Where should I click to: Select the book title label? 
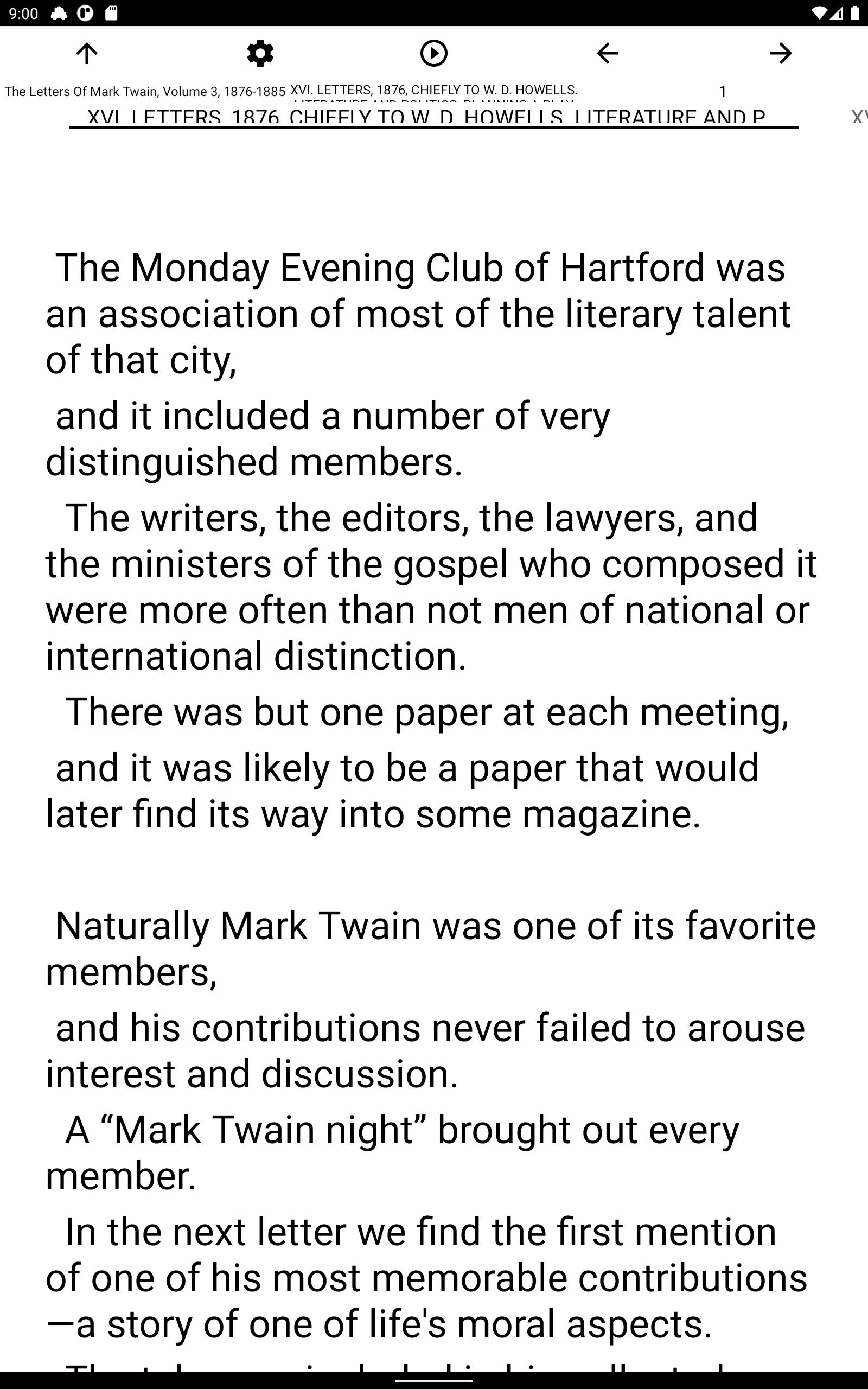[145, 92]
